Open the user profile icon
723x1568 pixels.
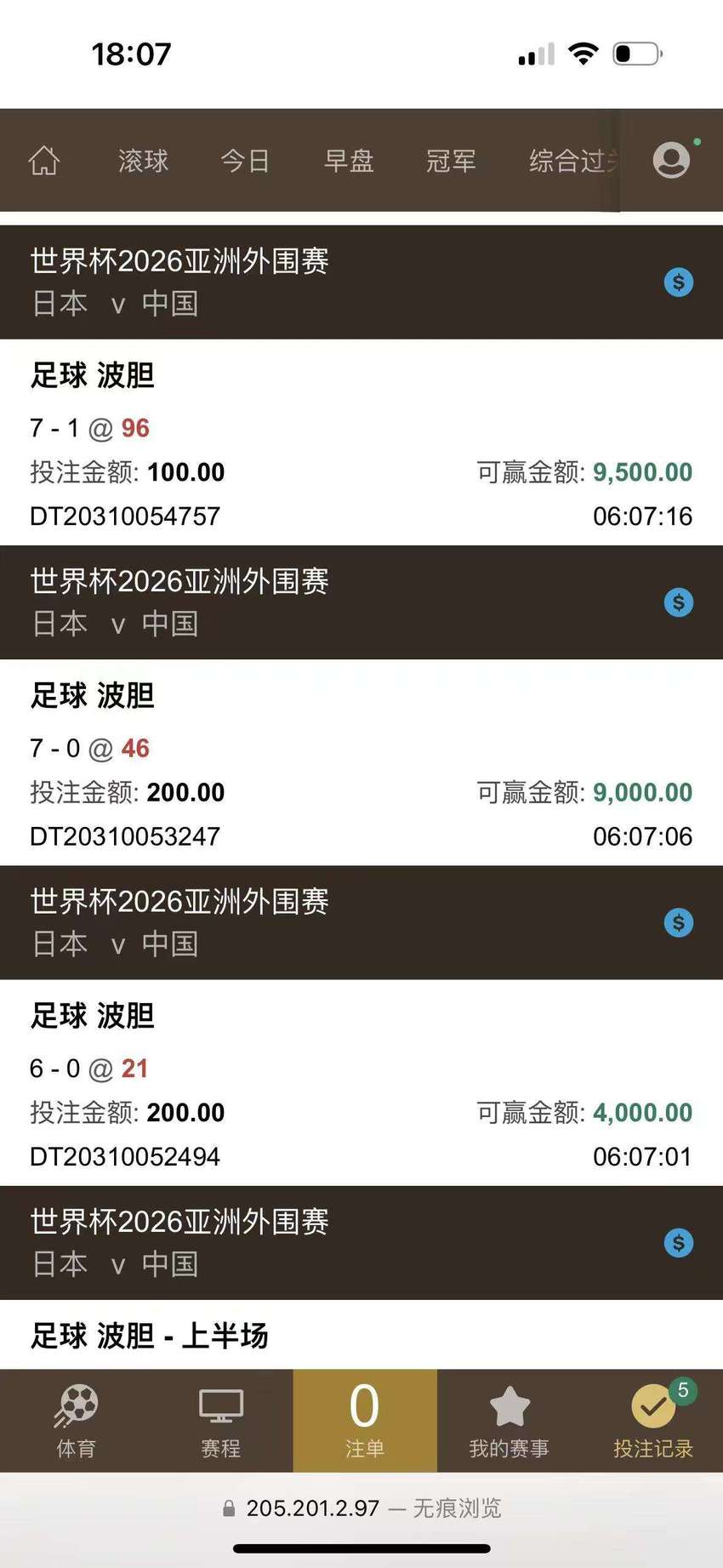671,159
